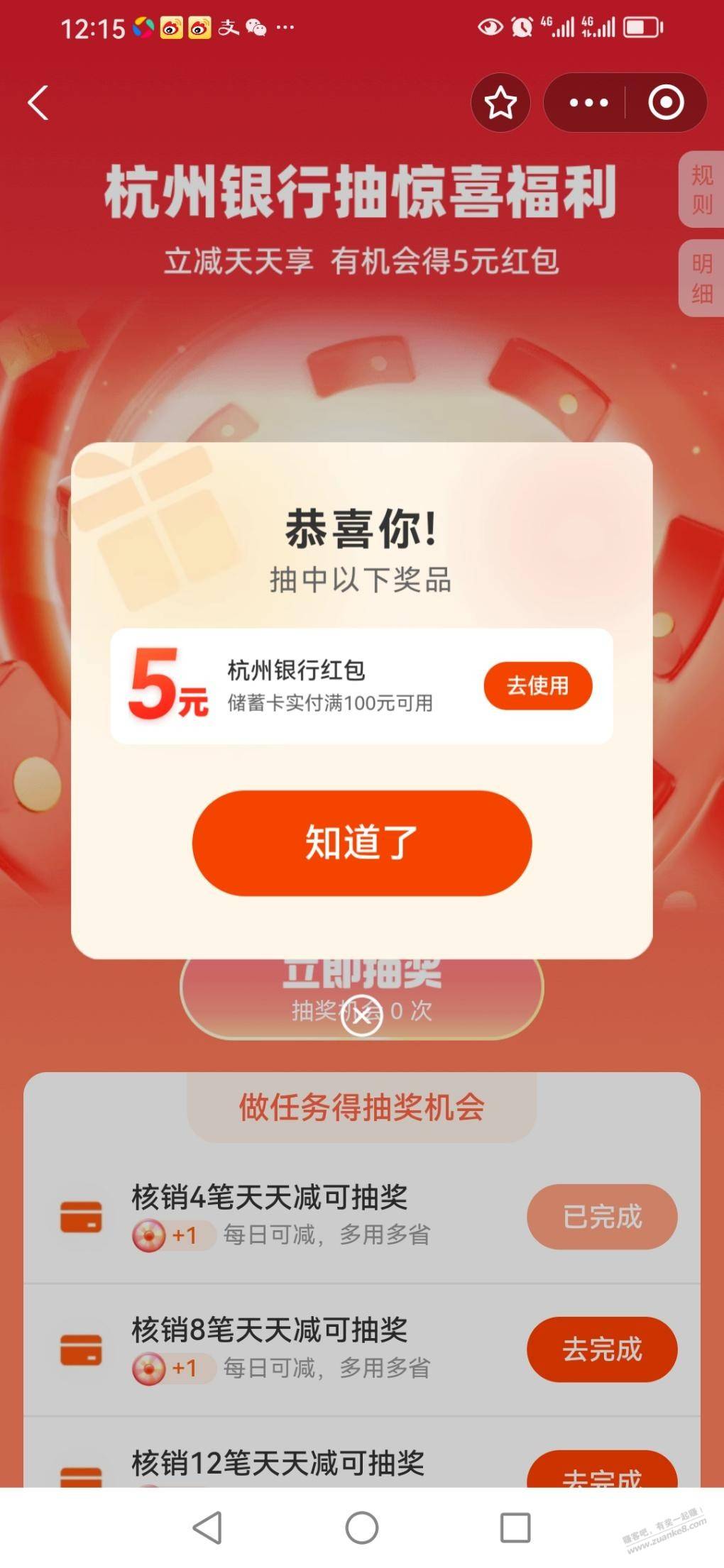The height and width of the screenshot is (1568, 724).
Task: Tap the system home button
Action: point(362,1528)
